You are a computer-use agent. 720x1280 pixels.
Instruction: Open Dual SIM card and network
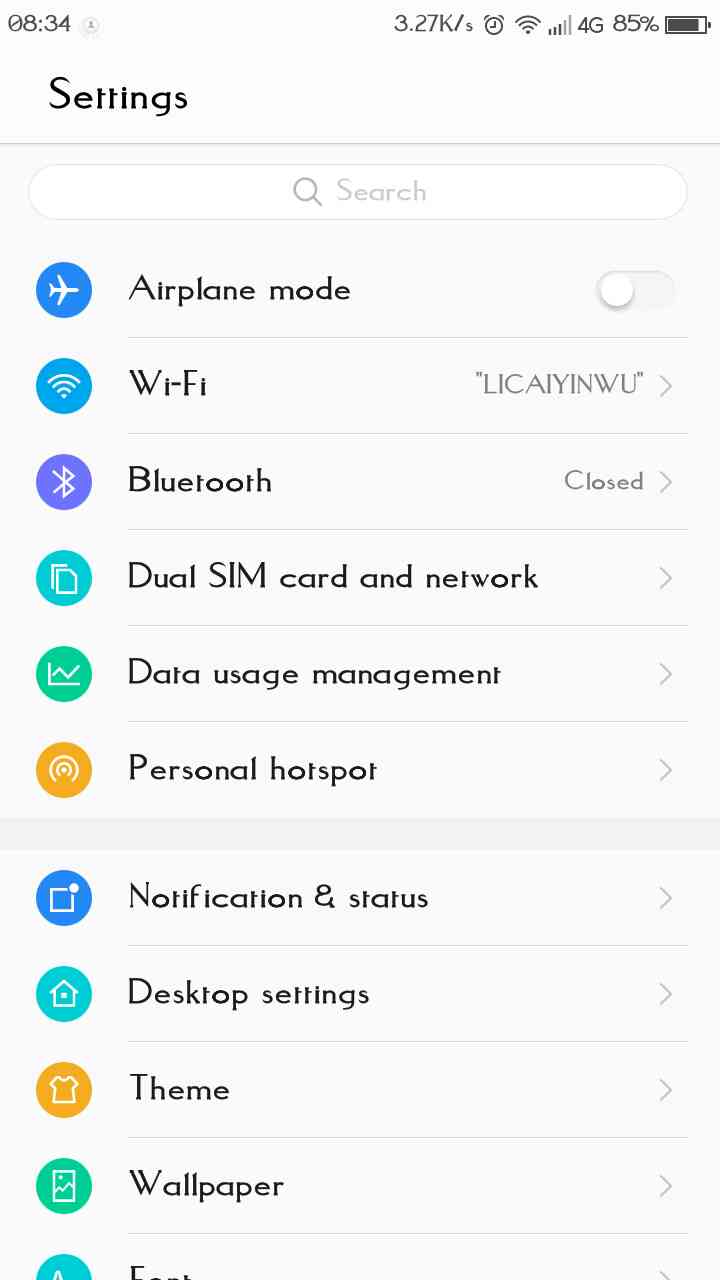point(360,577)
